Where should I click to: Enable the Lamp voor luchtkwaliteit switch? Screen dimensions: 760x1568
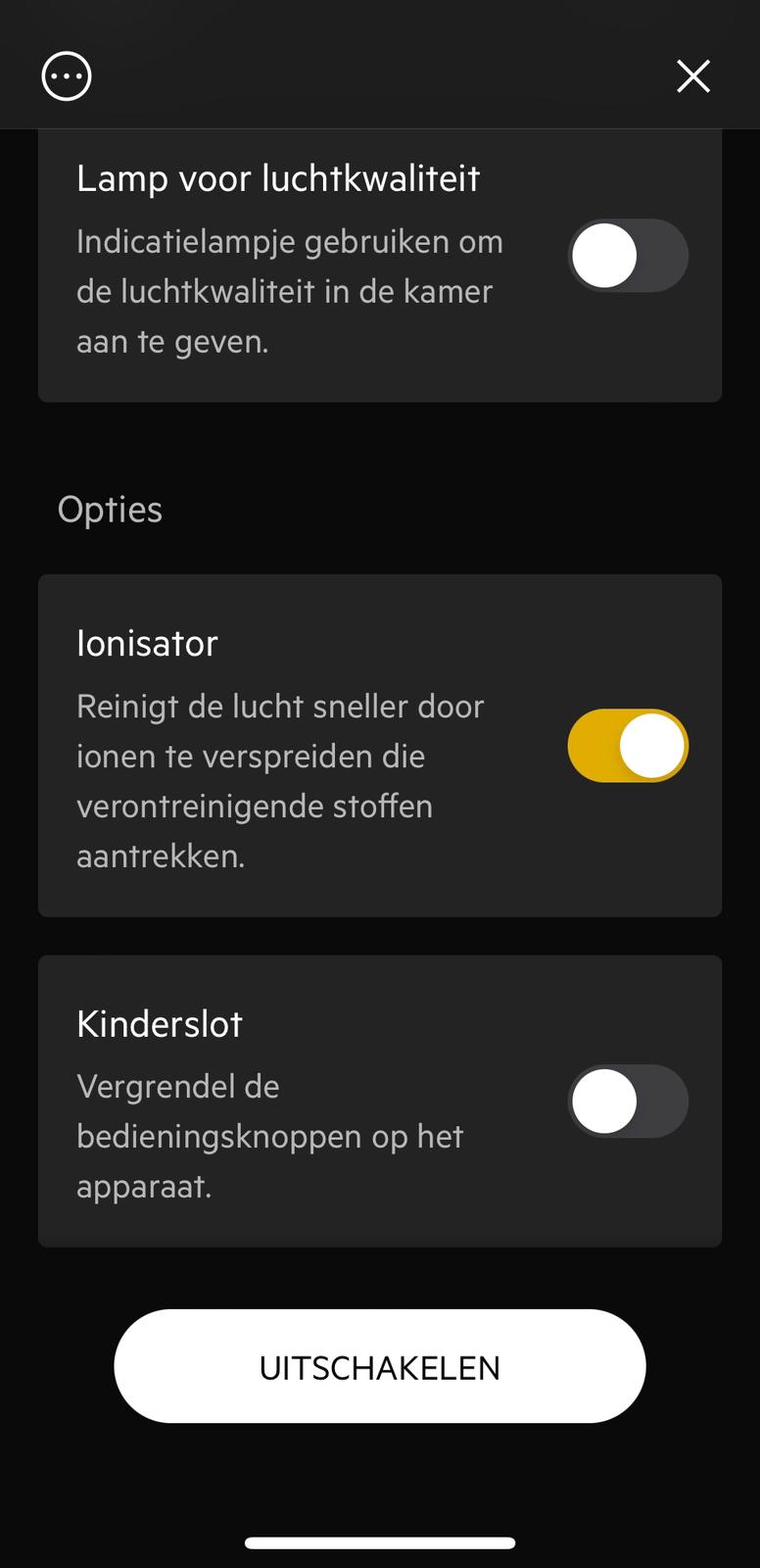(x=628, y=256)
